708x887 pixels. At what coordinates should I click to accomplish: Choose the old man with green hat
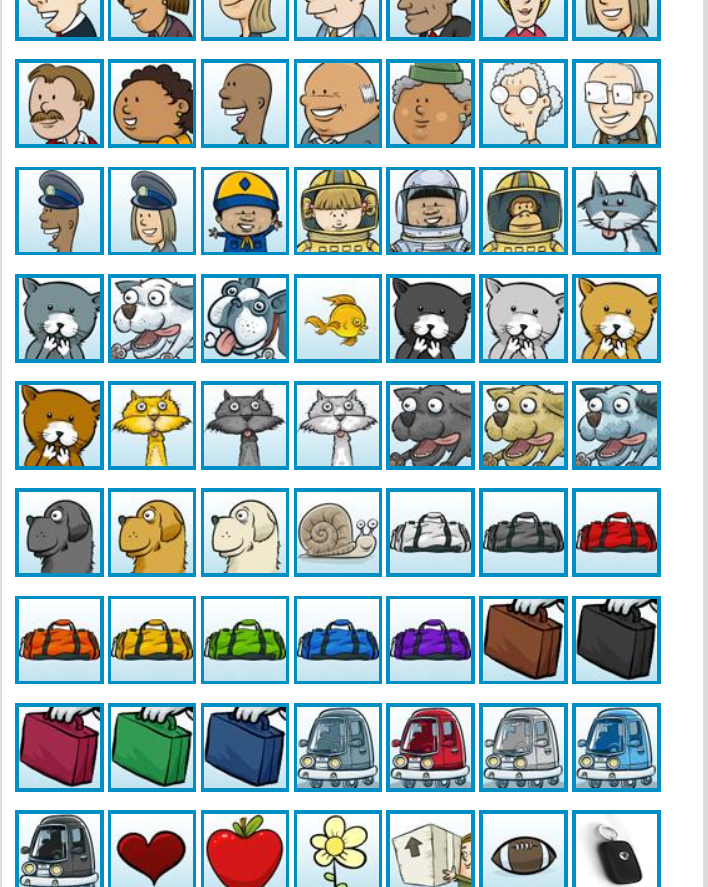pyautogui.click(x=430, y=104)
